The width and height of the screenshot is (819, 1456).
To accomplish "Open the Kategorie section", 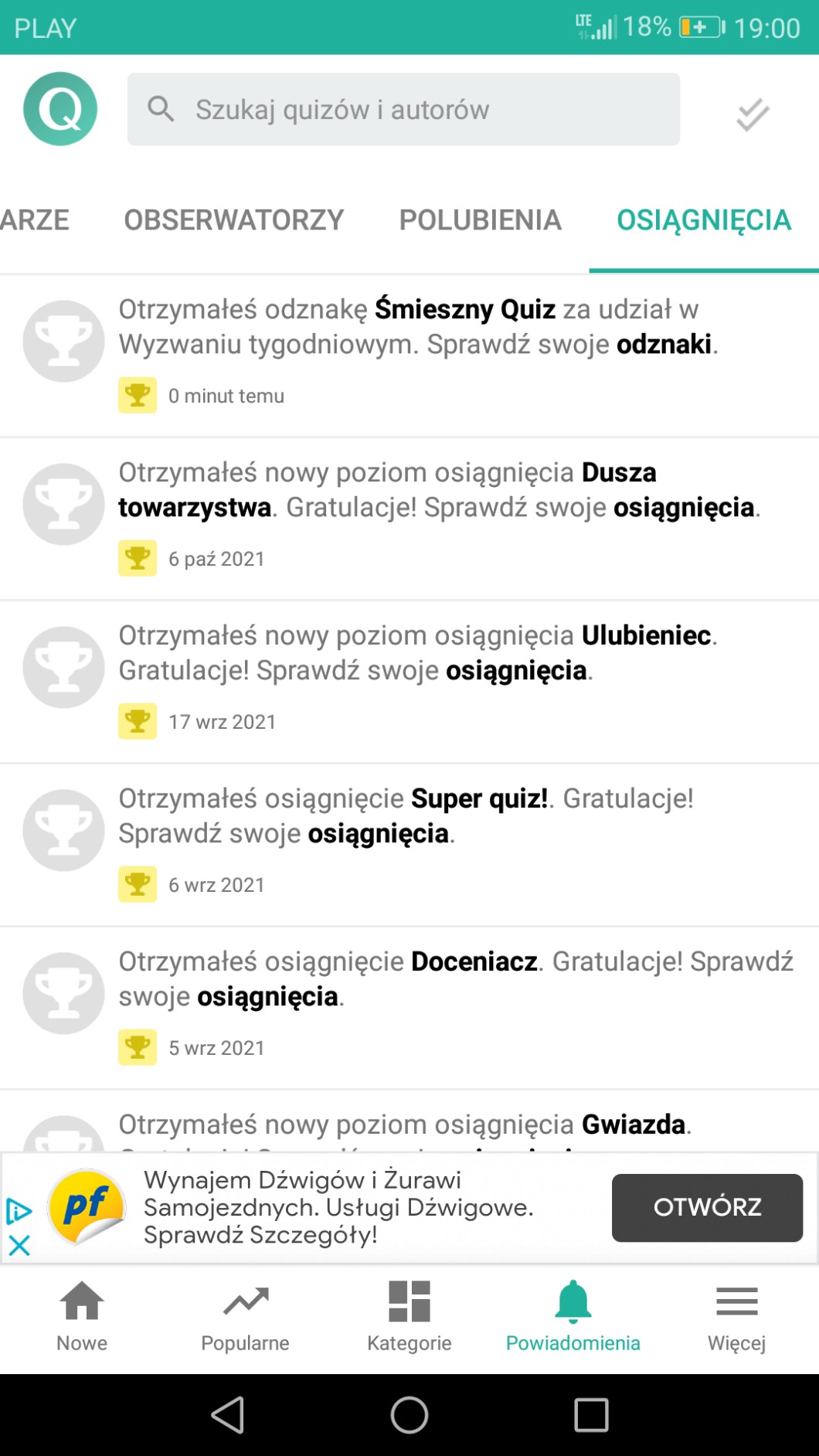I will pyautogui.click(x=409, y=1316).
